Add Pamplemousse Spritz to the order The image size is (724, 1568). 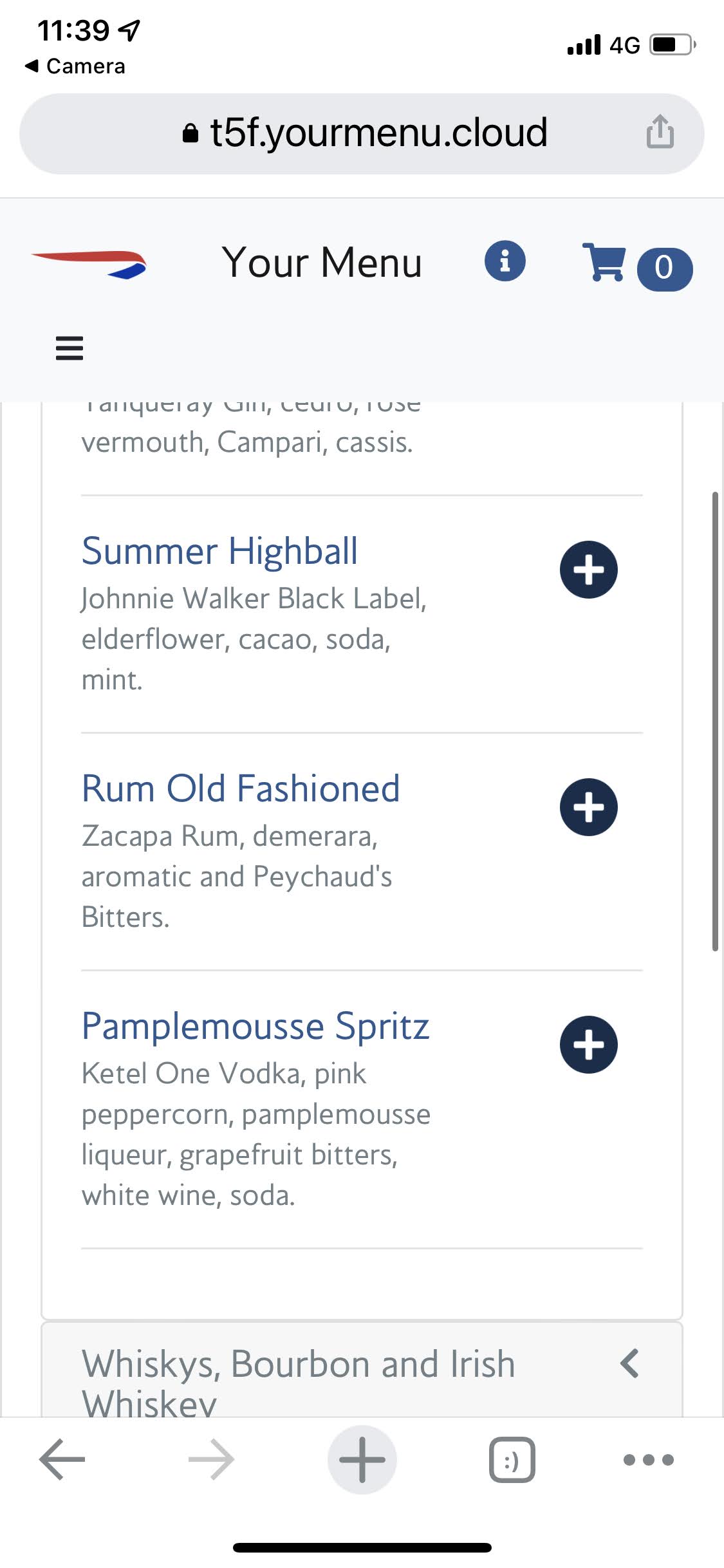tap(589, 1045)
